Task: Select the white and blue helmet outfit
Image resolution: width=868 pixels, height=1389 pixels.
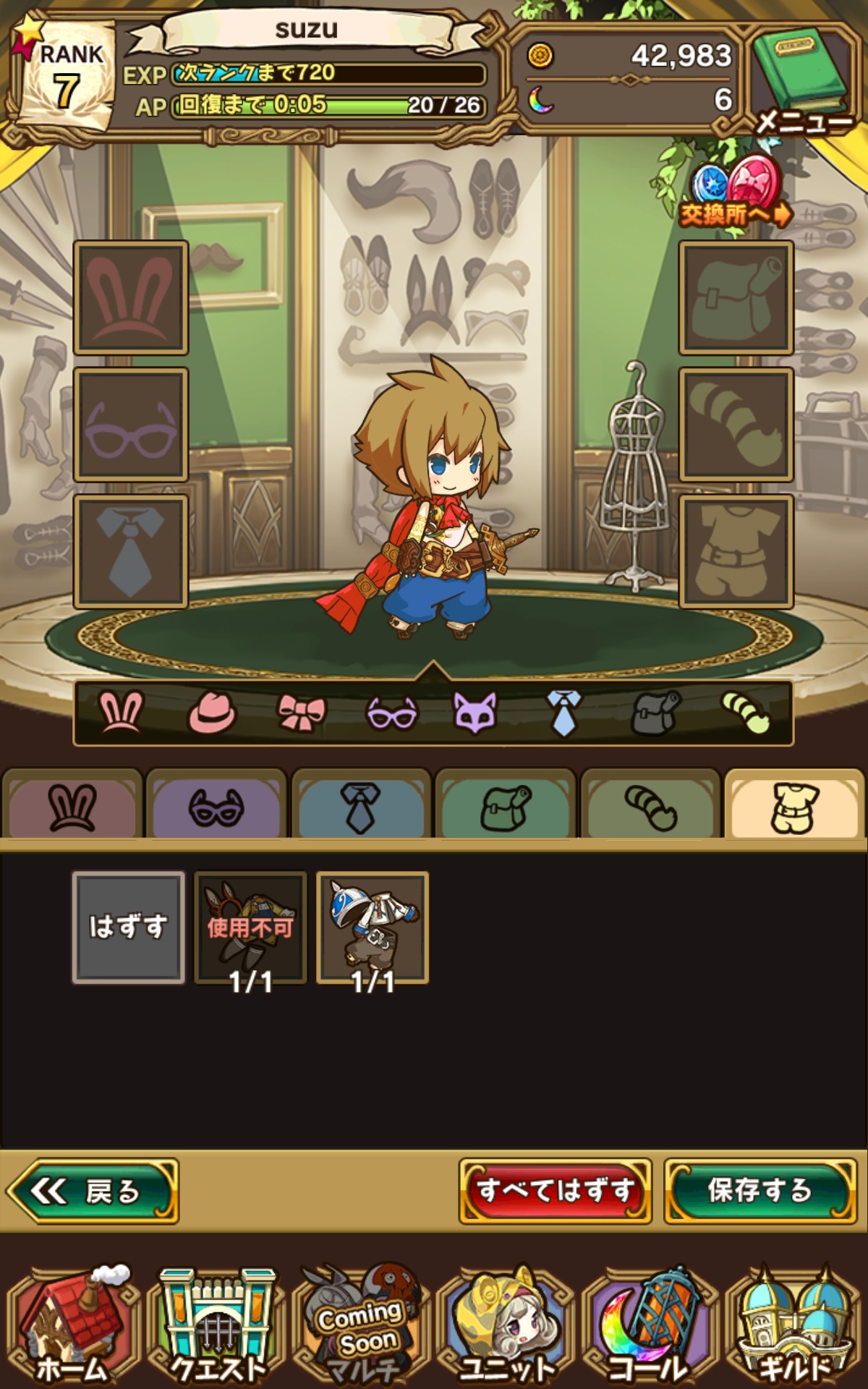Action: click(373, 927)
